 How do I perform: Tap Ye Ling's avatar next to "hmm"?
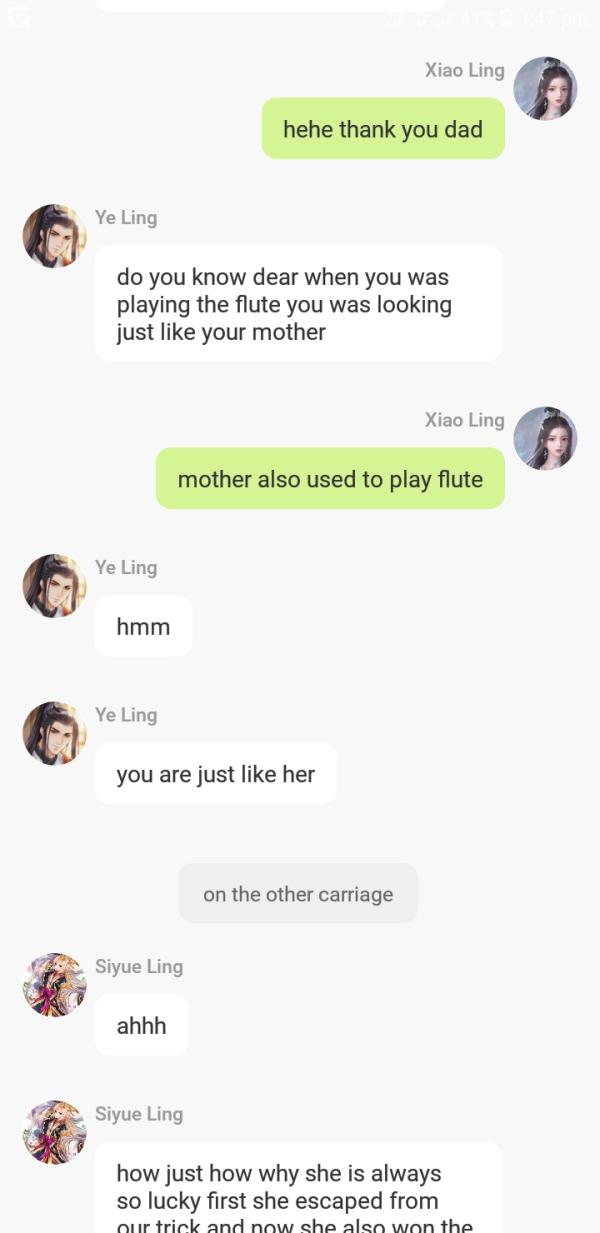[54, 586]
